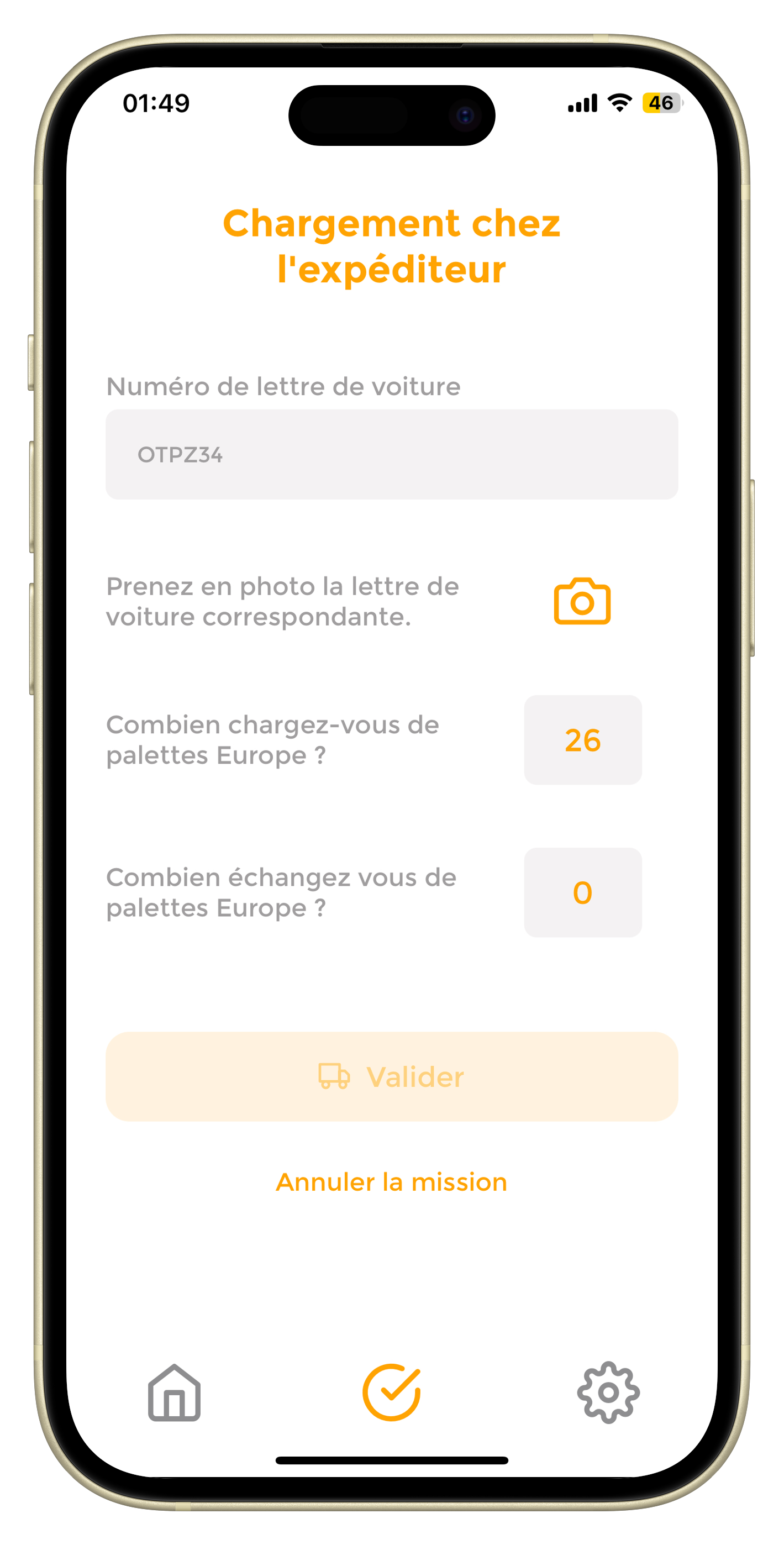Edit the exchanged Europe pallets count
784x1545 pixels.
coord(582,892)
